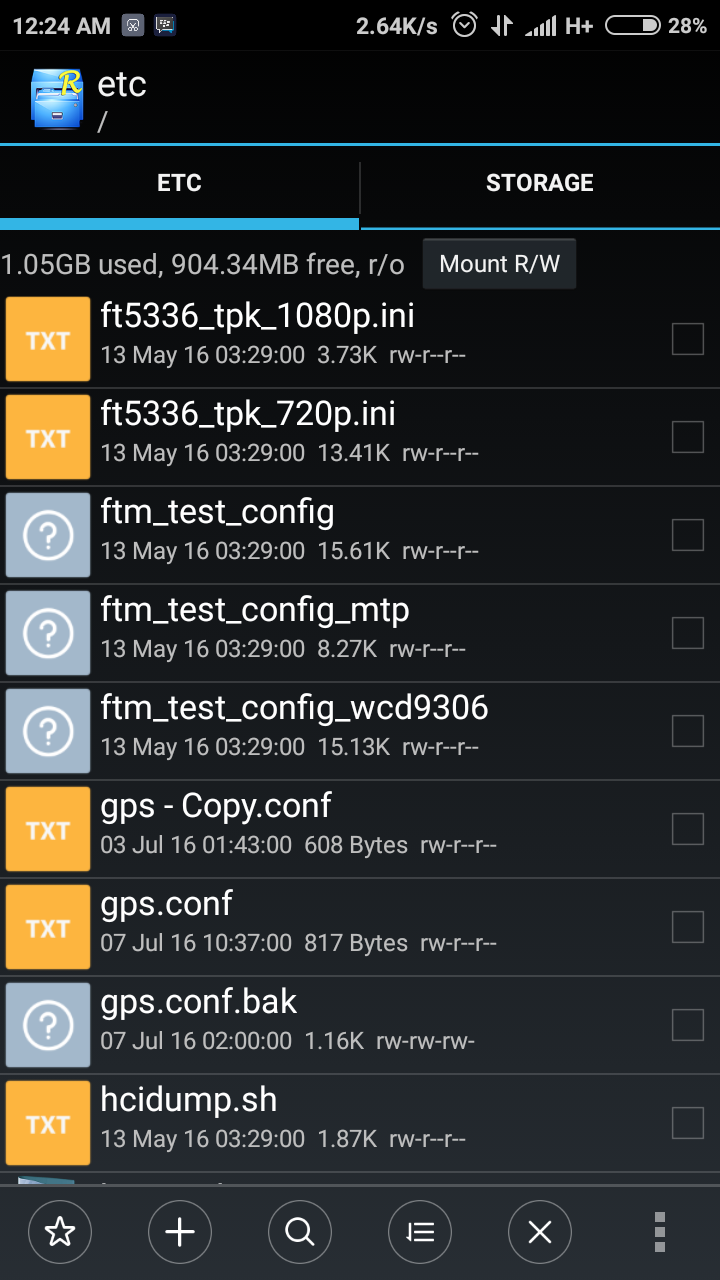
Task: Open the bookmarks star icon
Action: pyautogui.click(x=60, y=1232)
